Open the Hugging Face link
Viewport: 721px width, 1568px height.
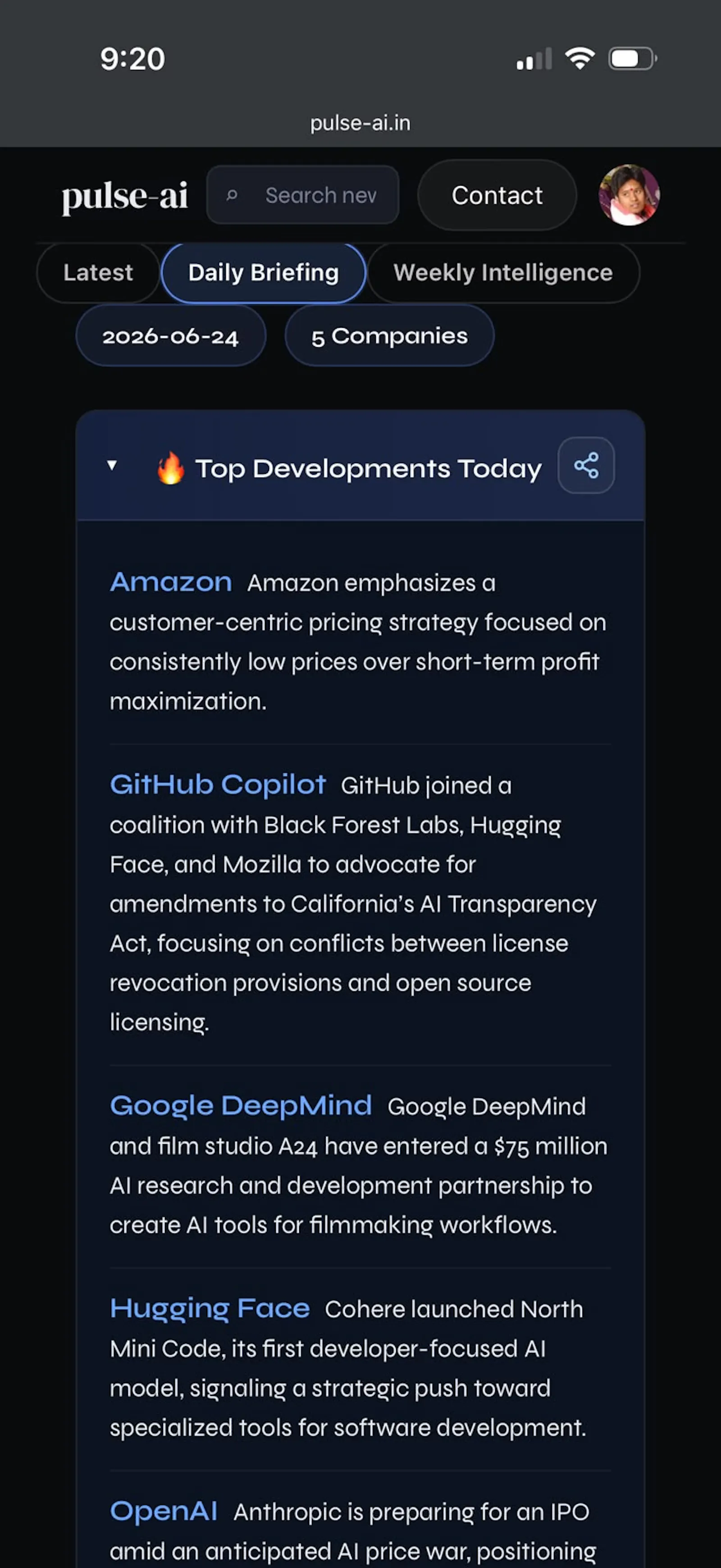(210, 1308)
